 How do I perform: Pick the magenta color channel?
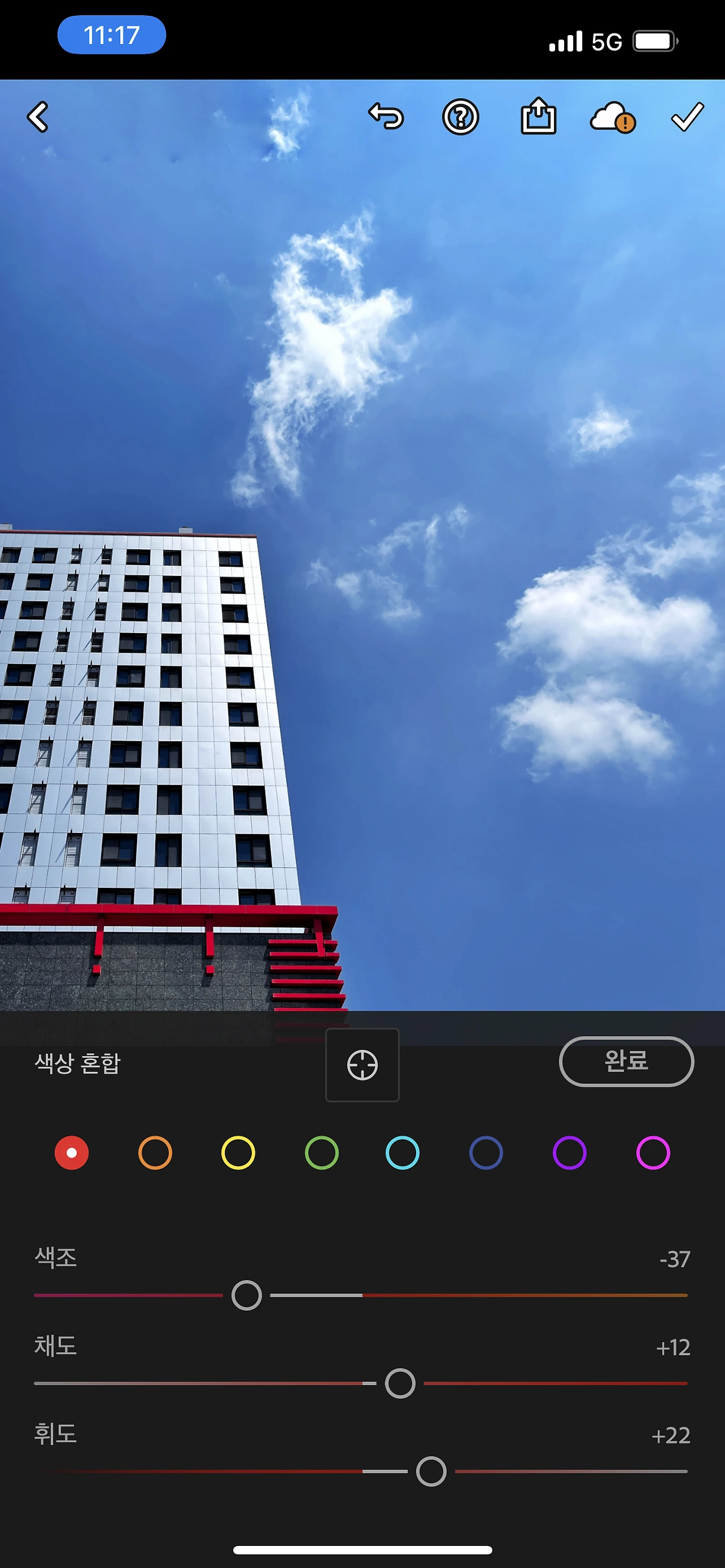[x=651, y=1152]
